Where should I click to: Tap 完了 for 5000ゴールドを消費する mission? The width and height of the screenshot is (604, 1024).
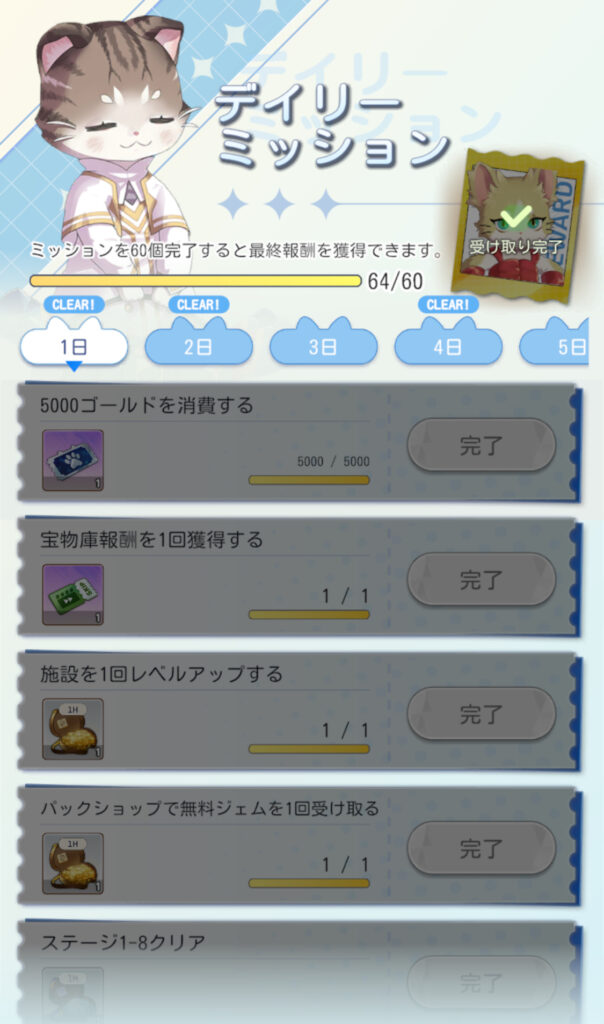click(481, 445)
